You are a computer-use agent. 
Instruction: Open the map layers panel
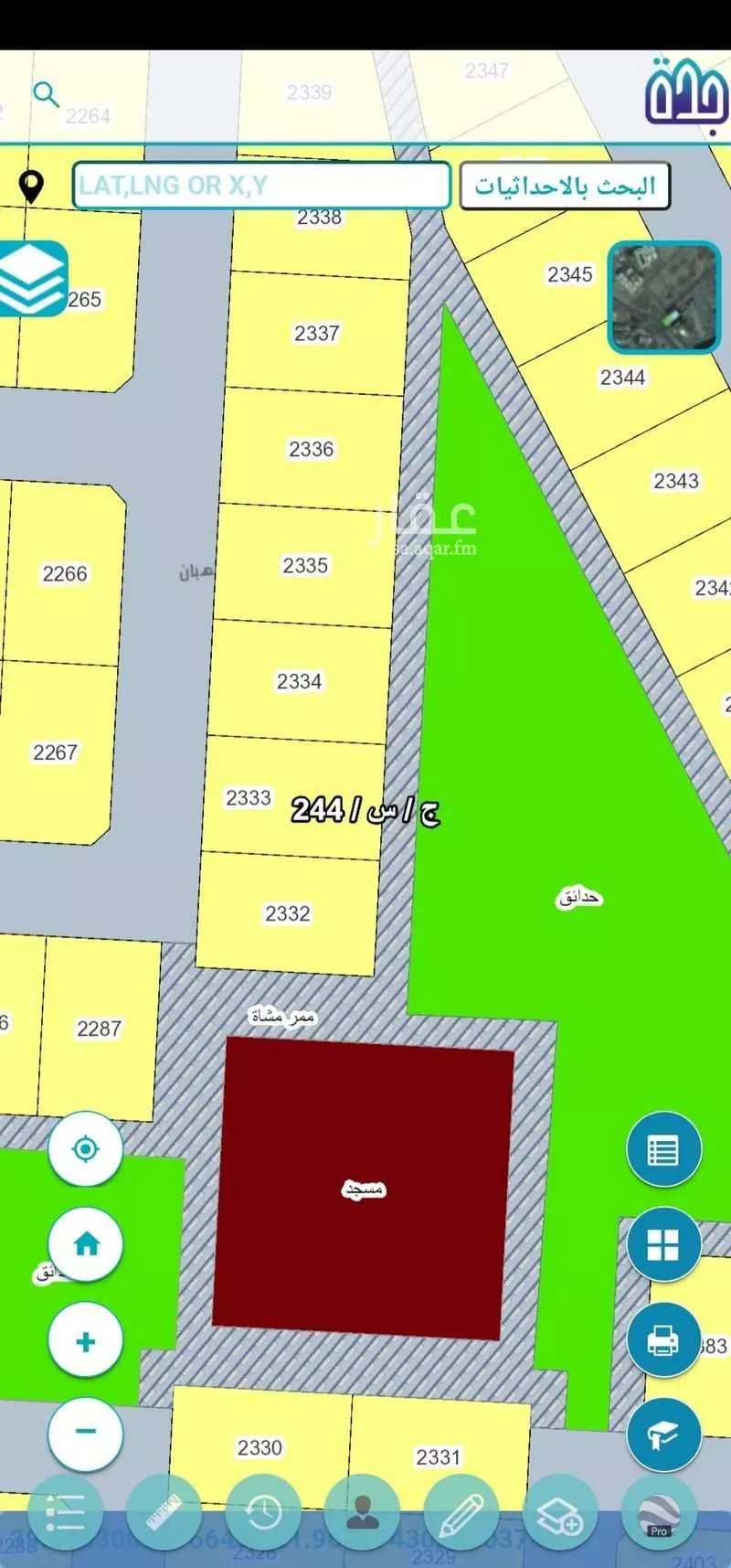click(32, 279)
